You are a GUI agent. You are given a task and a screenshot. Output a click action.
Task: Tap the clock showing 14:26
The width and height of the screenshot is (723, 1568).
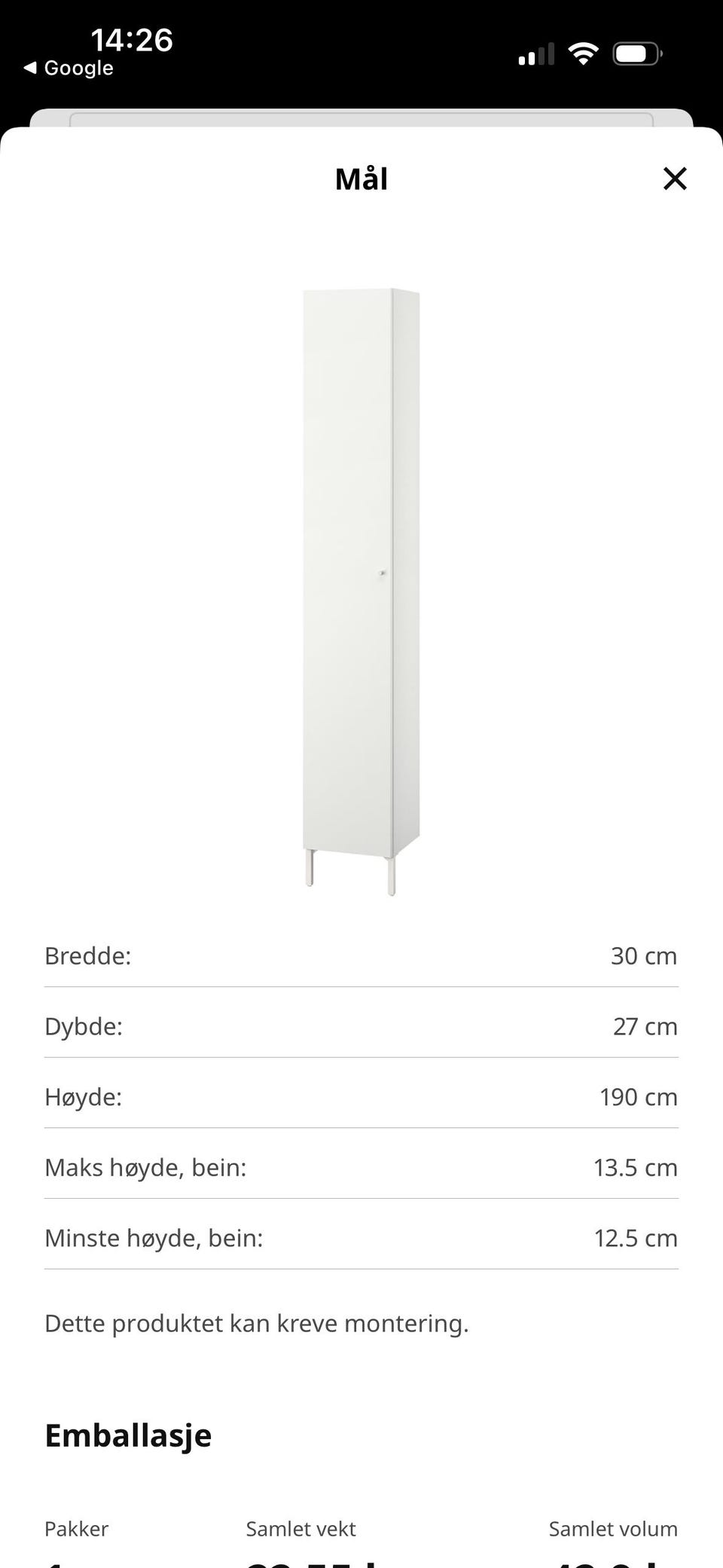(134, 41)
